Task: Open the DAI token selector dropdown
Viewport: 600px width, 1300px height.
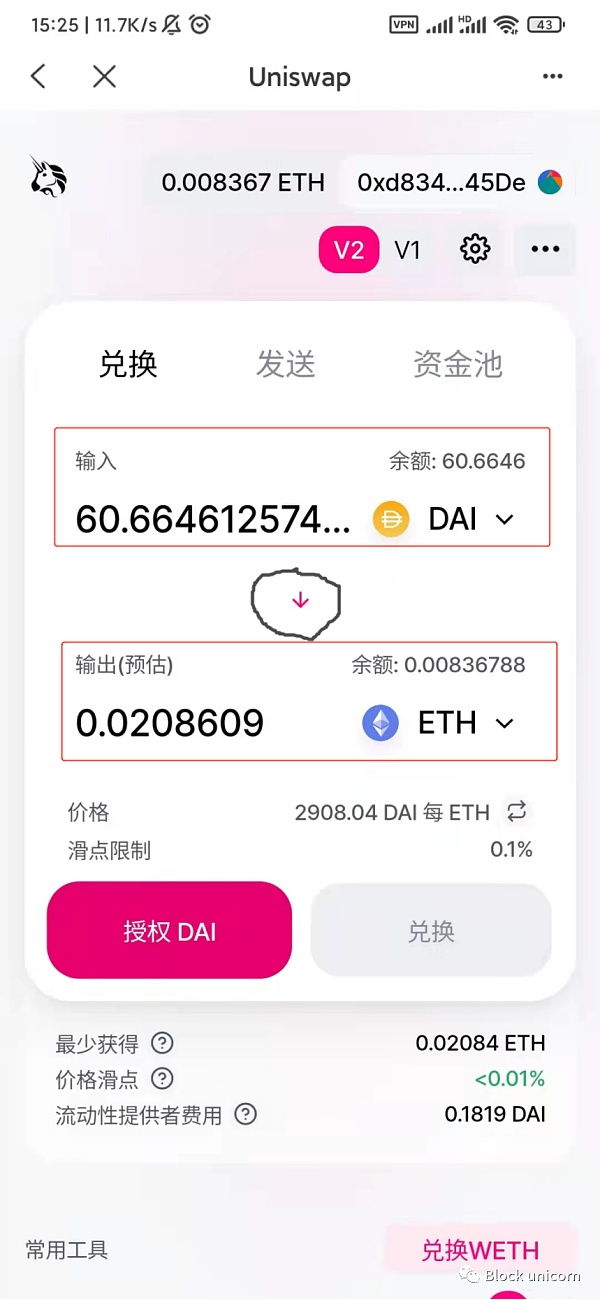Action: tap(445, 520)
